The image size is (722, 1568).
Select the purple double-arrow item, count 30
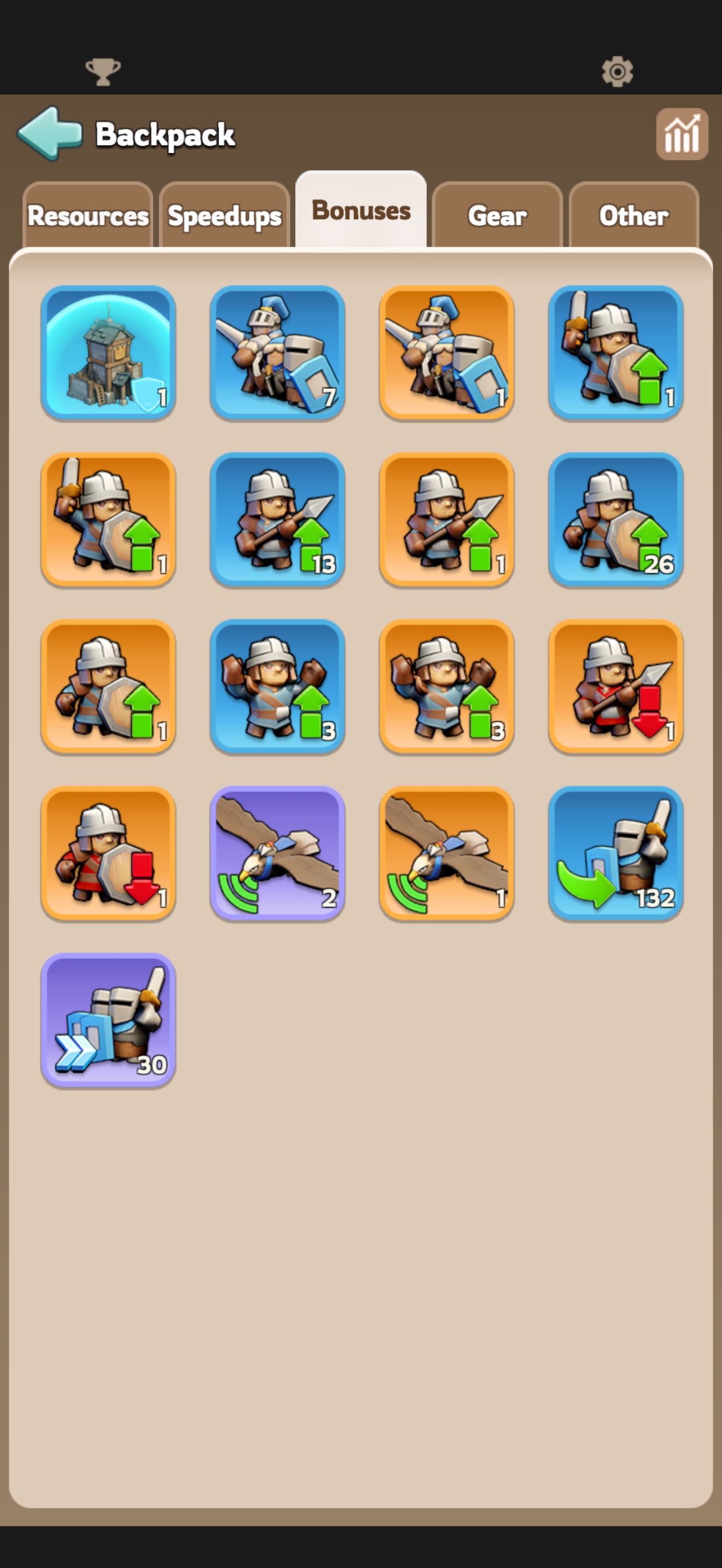tap(108, 1020)
